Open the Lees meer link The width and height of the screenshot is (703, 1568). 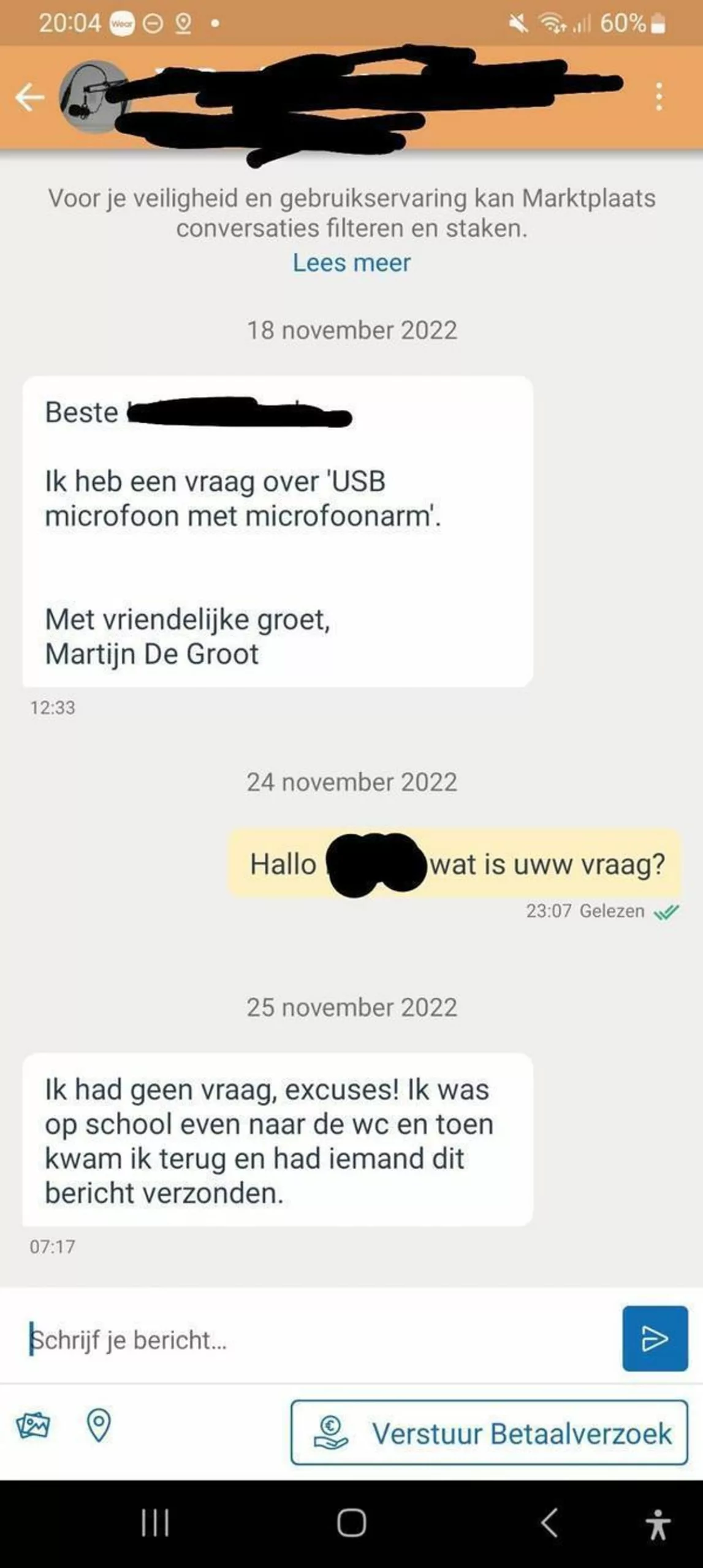pos(351,263)
